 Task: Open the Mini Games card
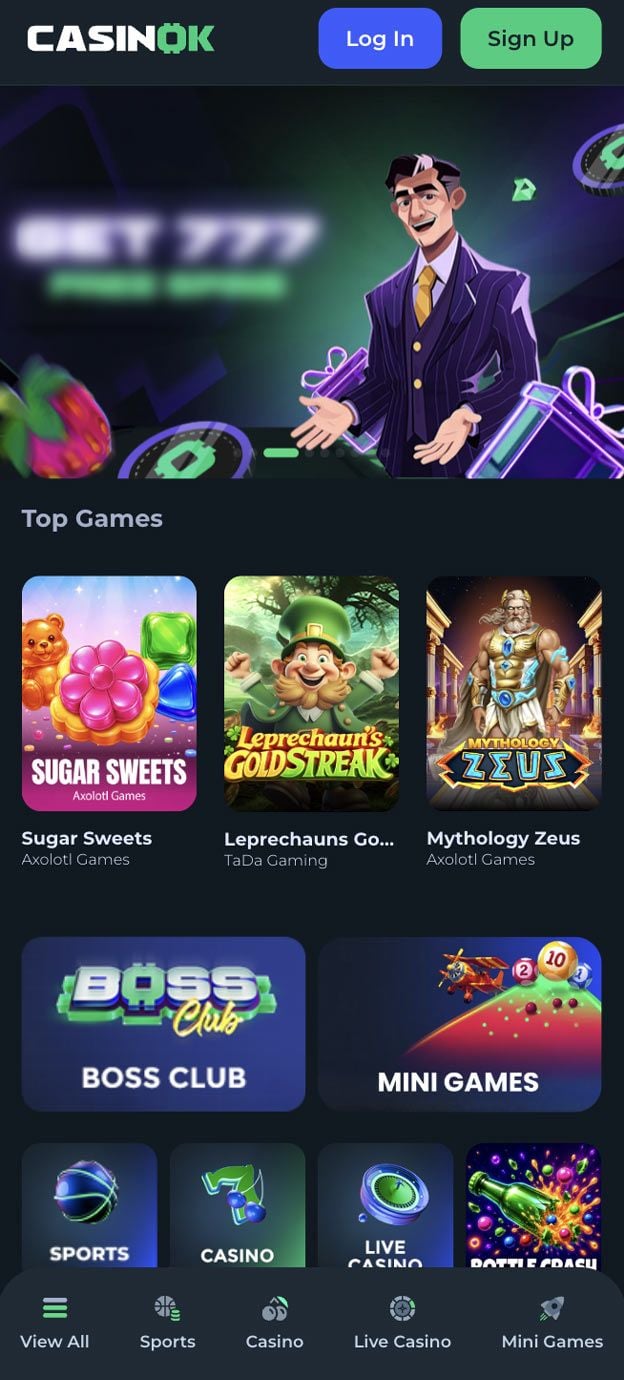pos(460,1024)
